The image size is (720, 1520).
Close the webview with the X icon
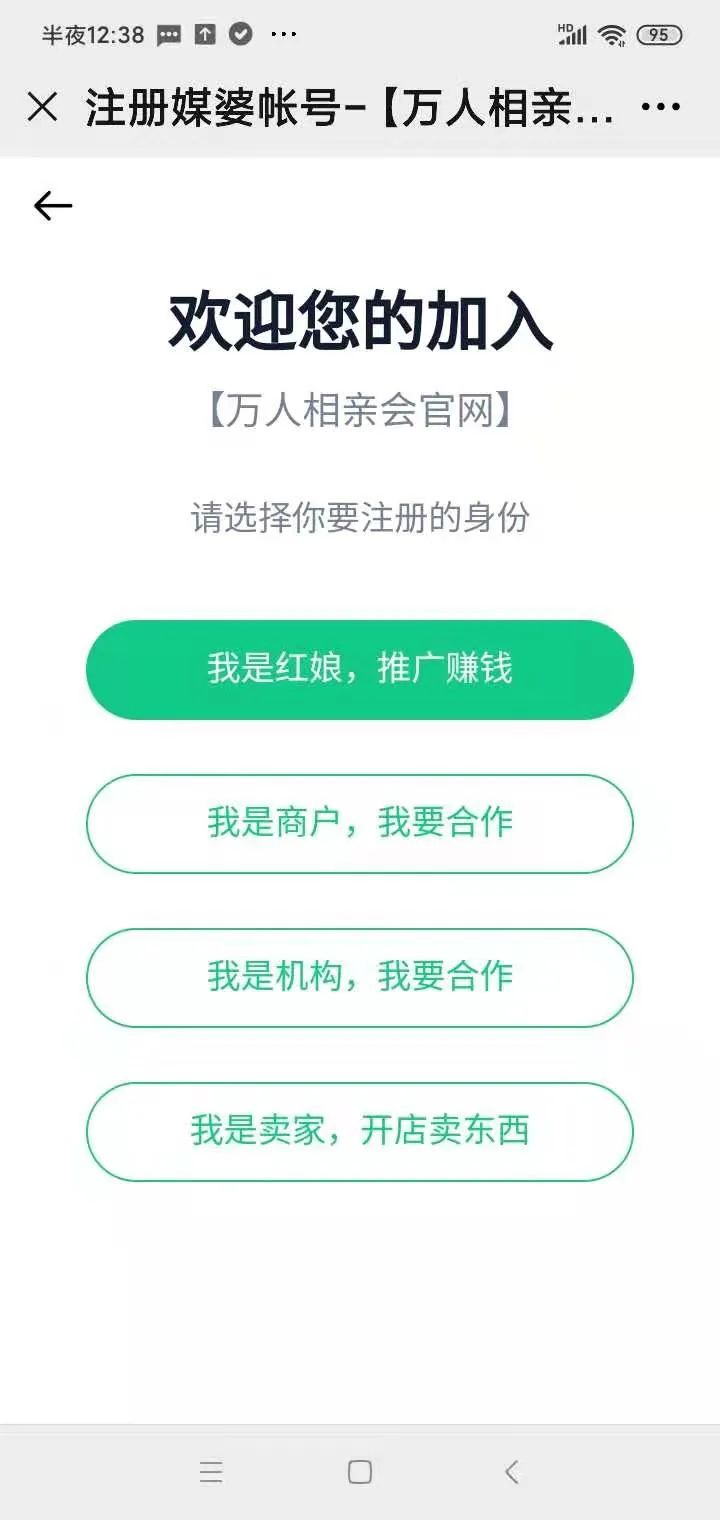42,107
